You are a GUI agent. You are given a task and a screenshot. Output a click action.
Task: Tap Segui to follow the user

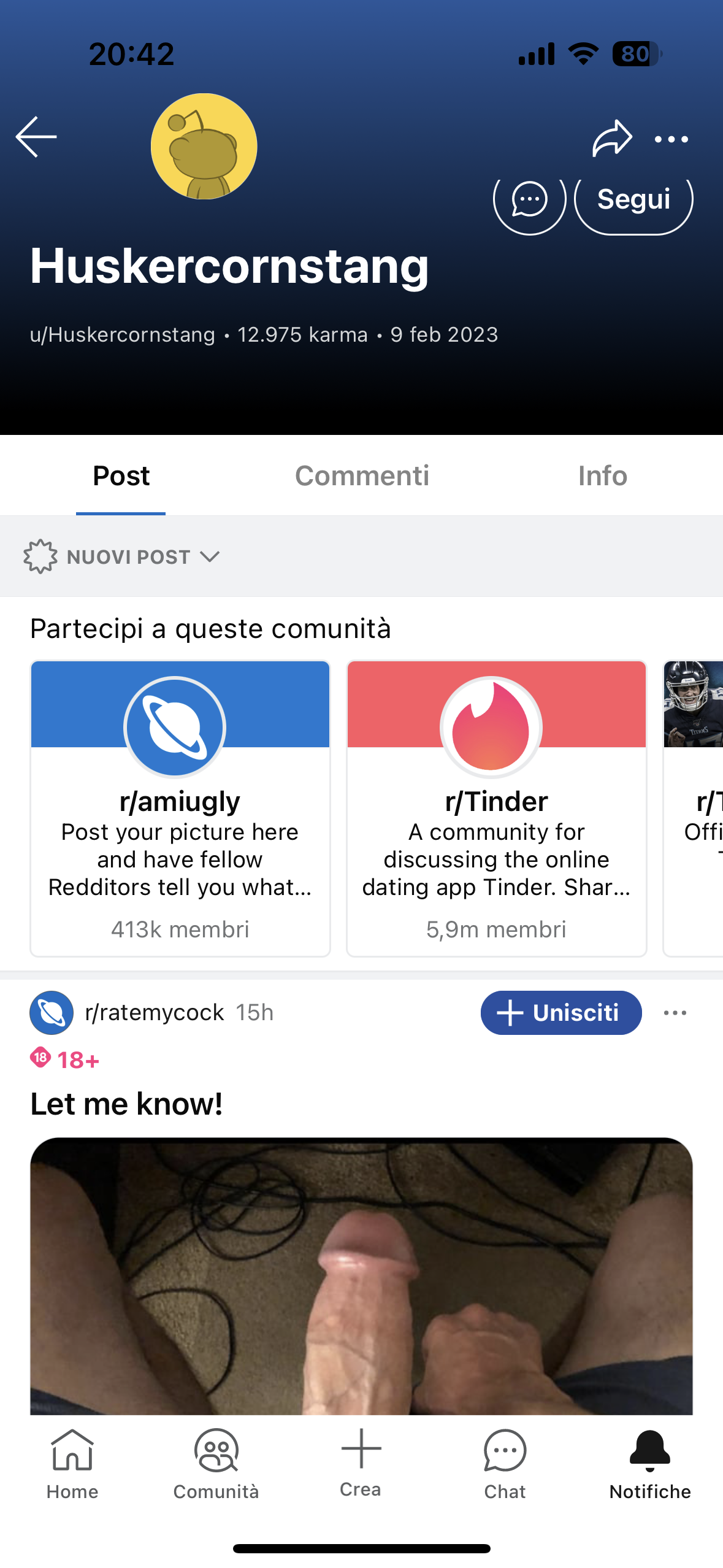click(633, 199)
